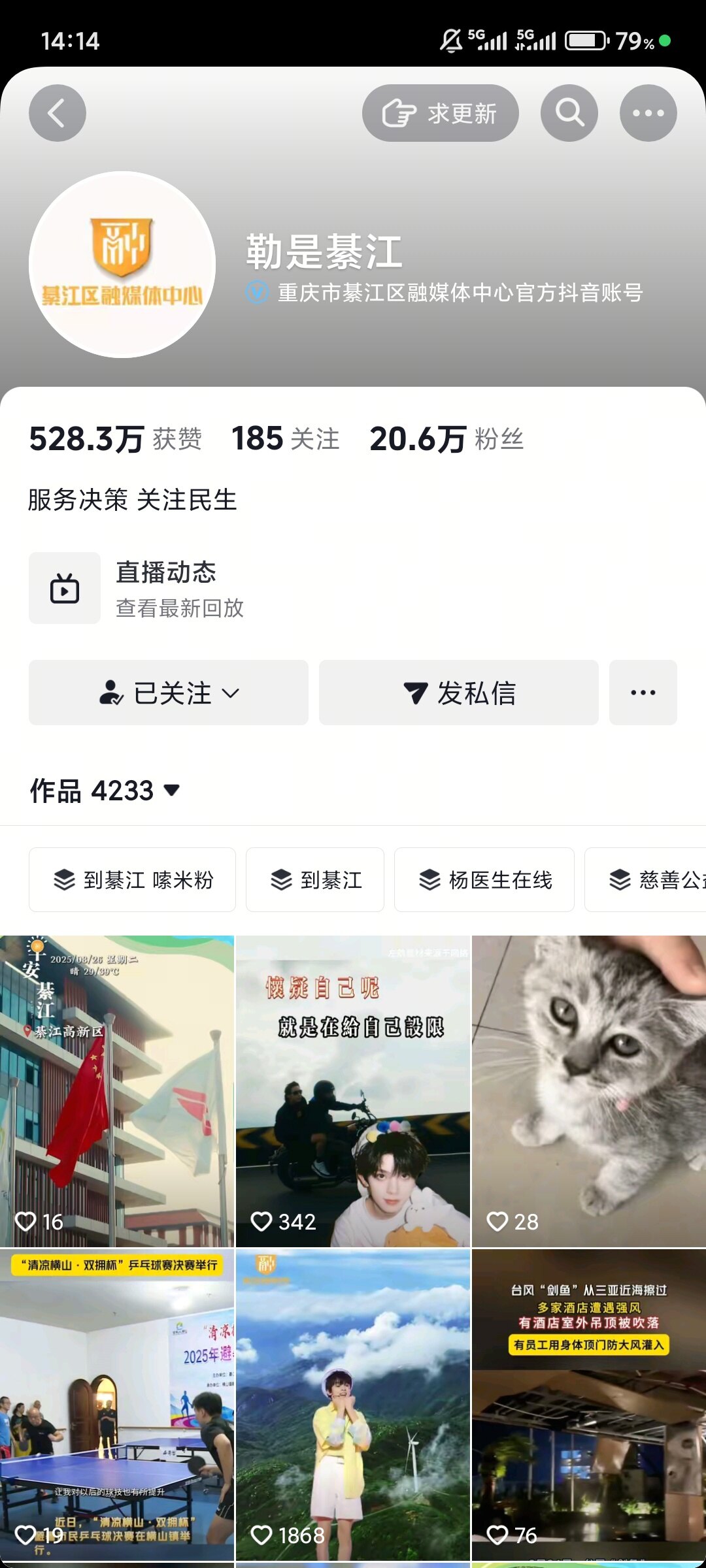This screenshot has height=1568, width=706.
Task: Go back using the top-left arrow
Action: coord(58,113)
